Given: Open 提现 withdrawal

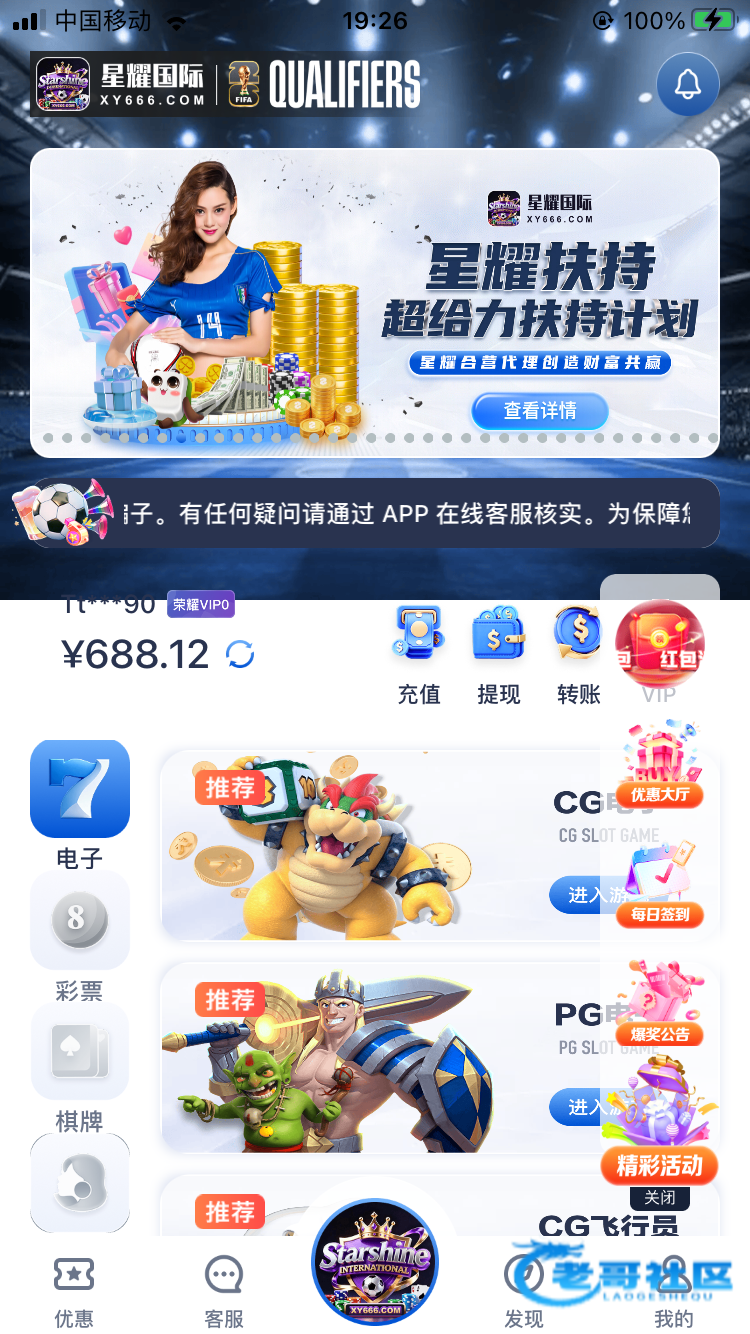Looking at the screenshot, I should pos(498,654).
